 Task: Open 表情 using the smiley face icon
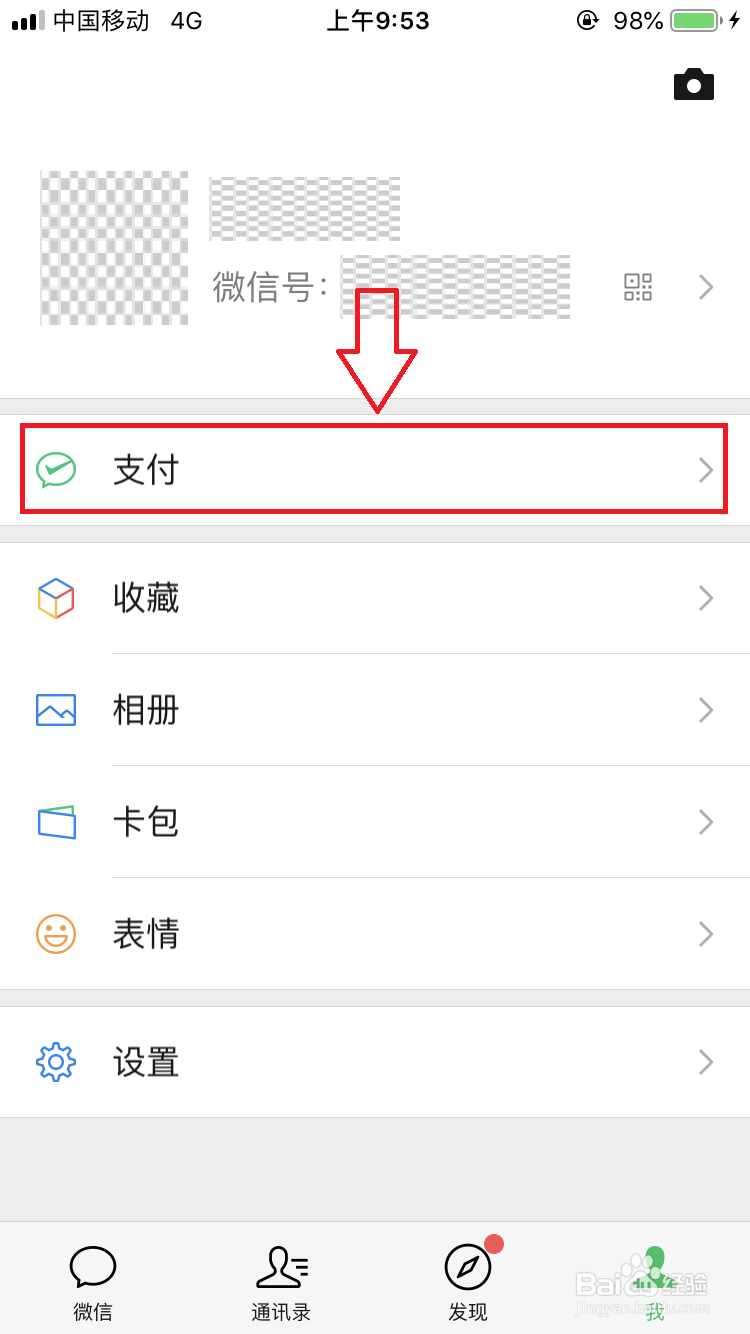tap(56, 934)
